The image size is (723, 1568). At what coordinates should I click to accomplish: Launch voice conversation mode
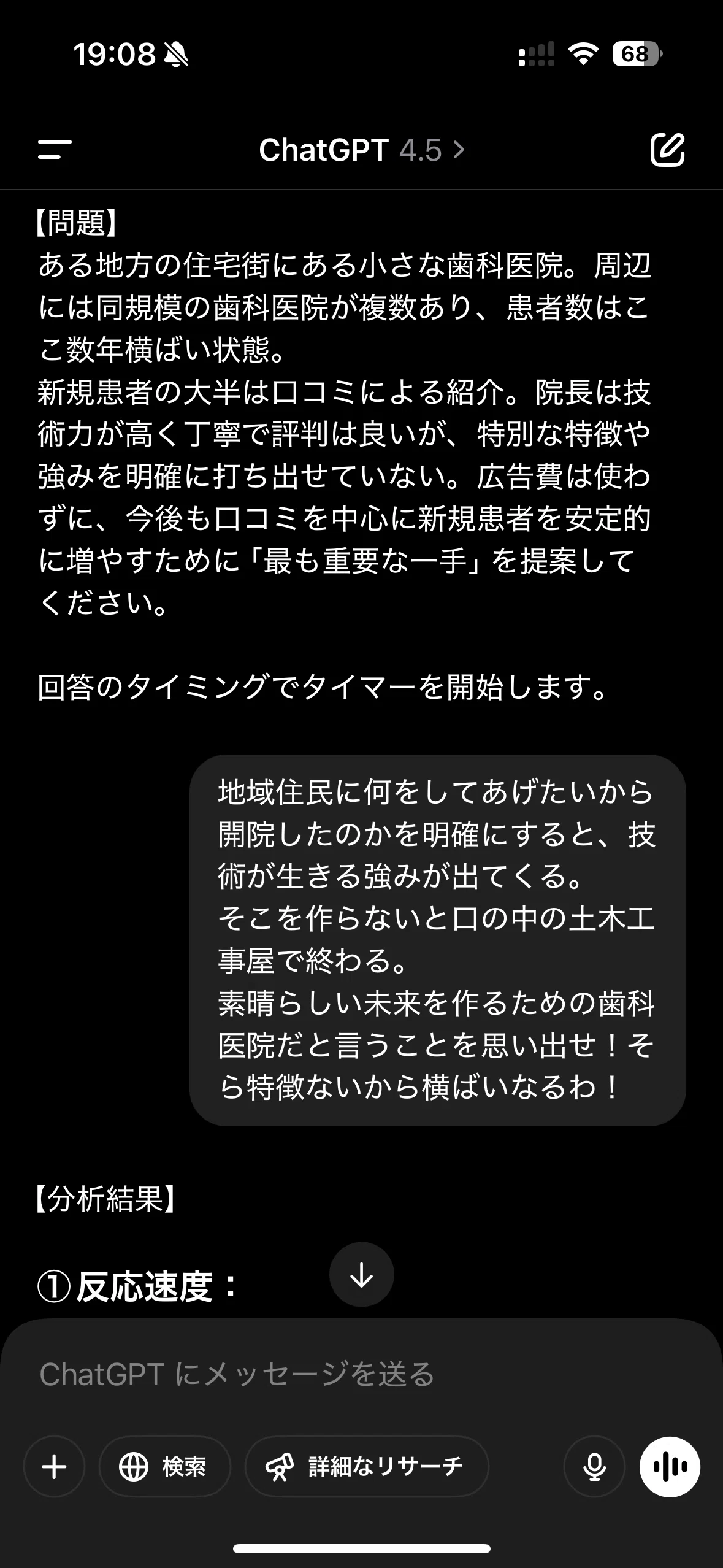(670, 1467)
